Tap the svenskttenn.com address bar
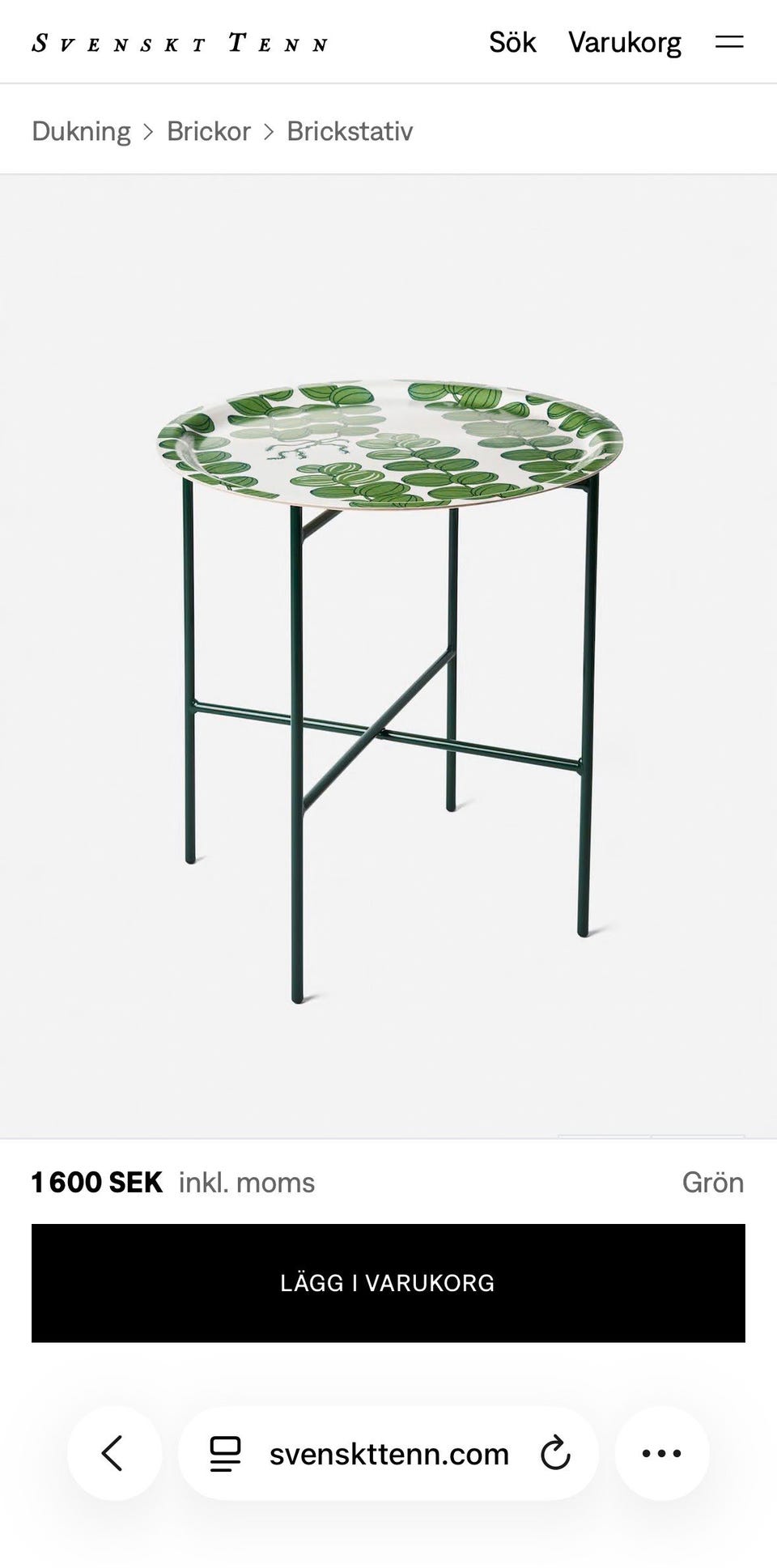The width and height of the screenshot is (777, 1568). 388,1454
